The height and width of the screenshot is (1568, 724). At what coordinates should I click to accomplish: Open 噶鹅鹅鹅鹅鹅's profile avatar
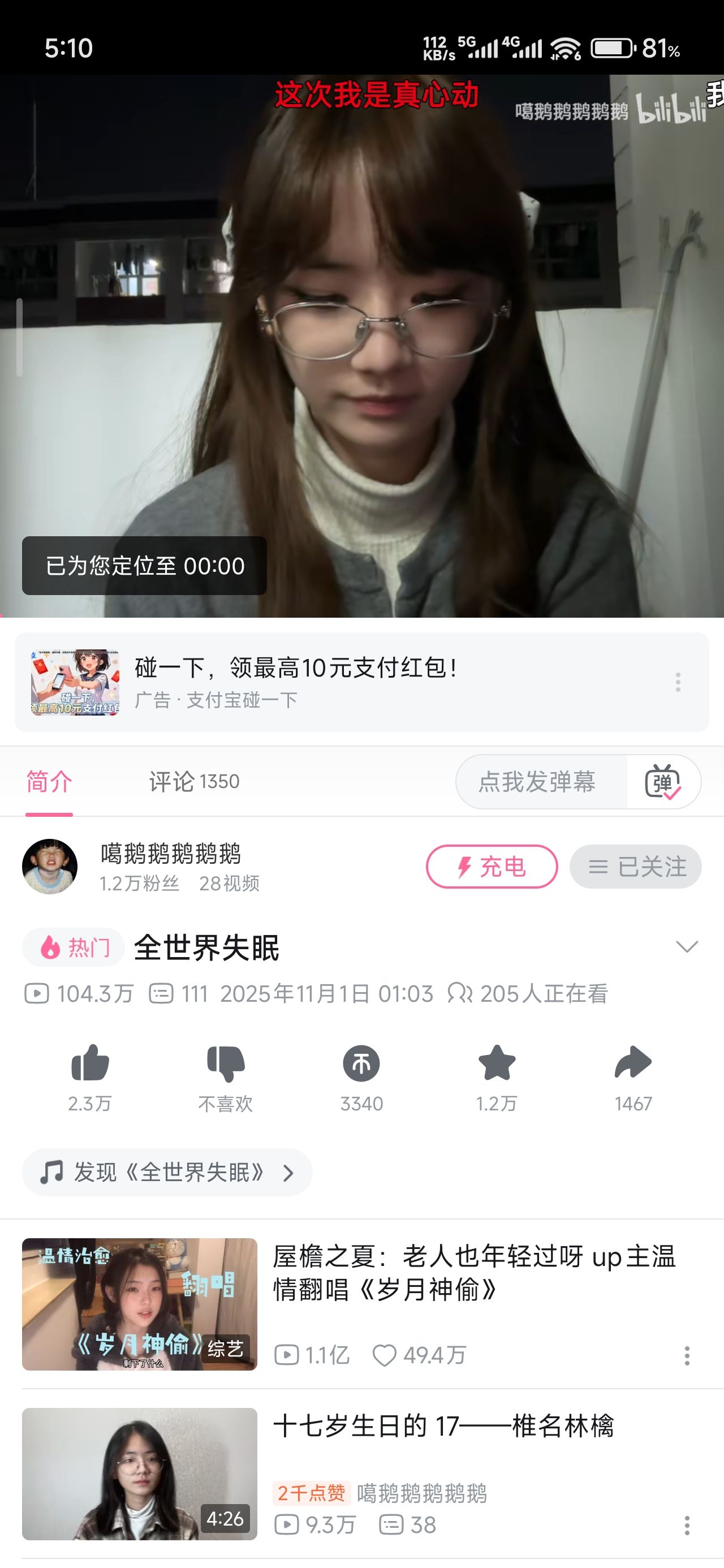point(50,866)
